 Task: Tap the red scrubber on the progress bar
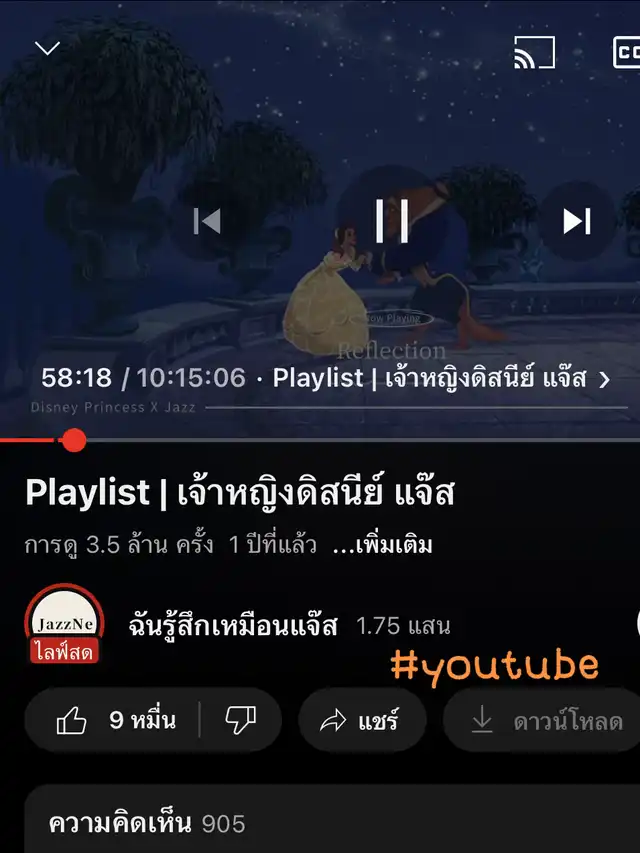74,439
